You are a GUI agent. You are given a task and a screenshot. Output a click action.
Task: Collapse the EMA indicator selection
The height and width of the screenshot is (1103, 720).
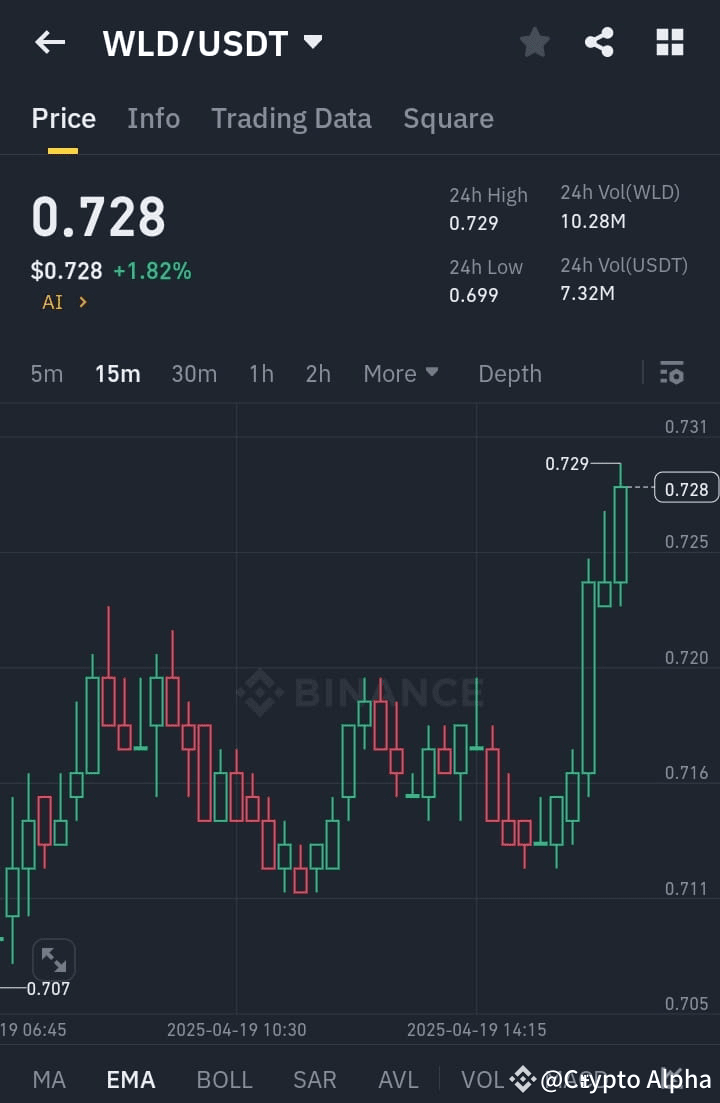130,1079
